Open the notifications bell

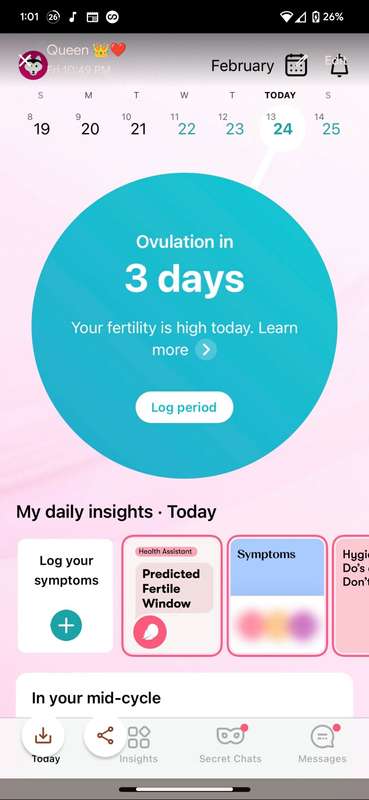340,66
